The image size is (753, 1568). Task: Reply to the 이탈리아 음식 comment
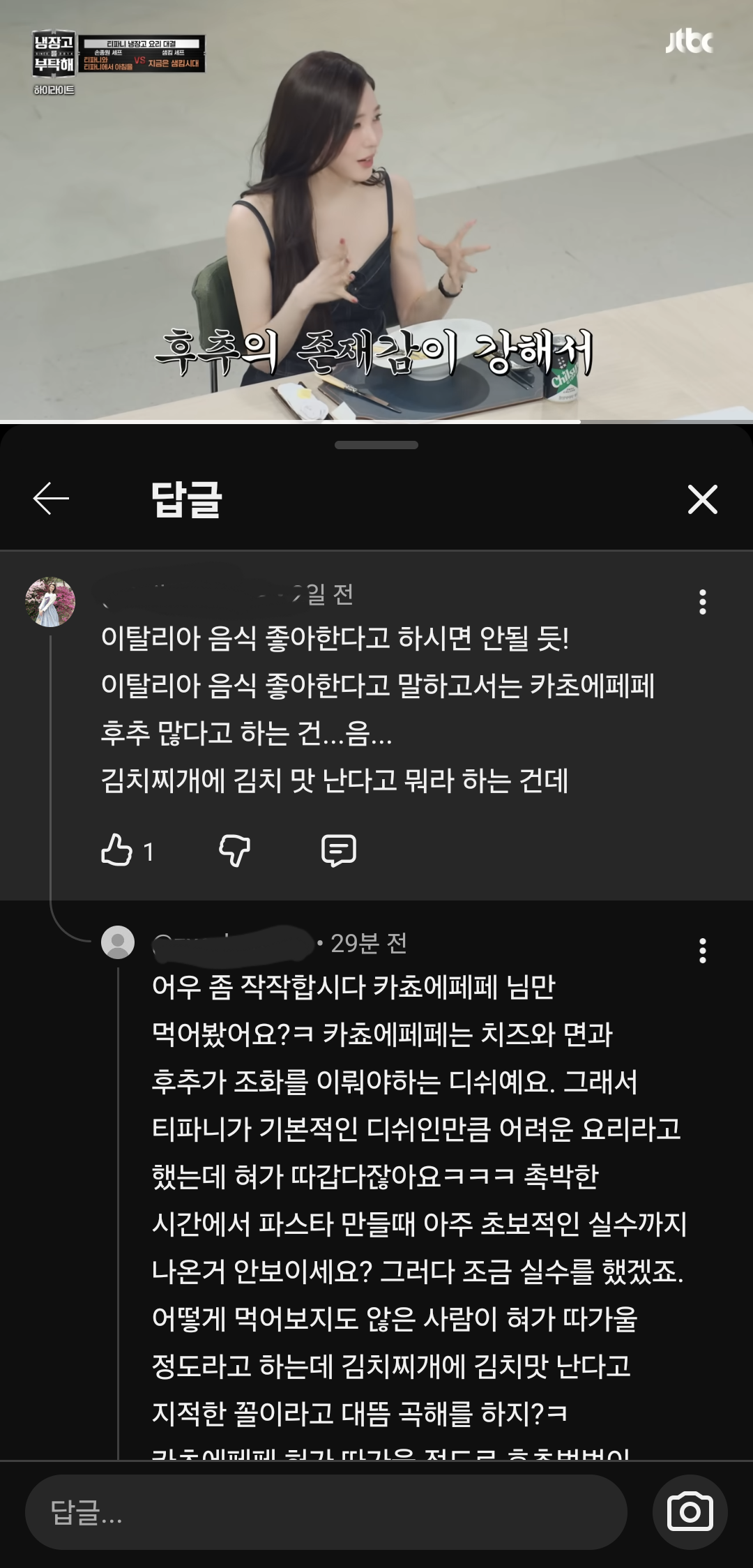point(339,850)
